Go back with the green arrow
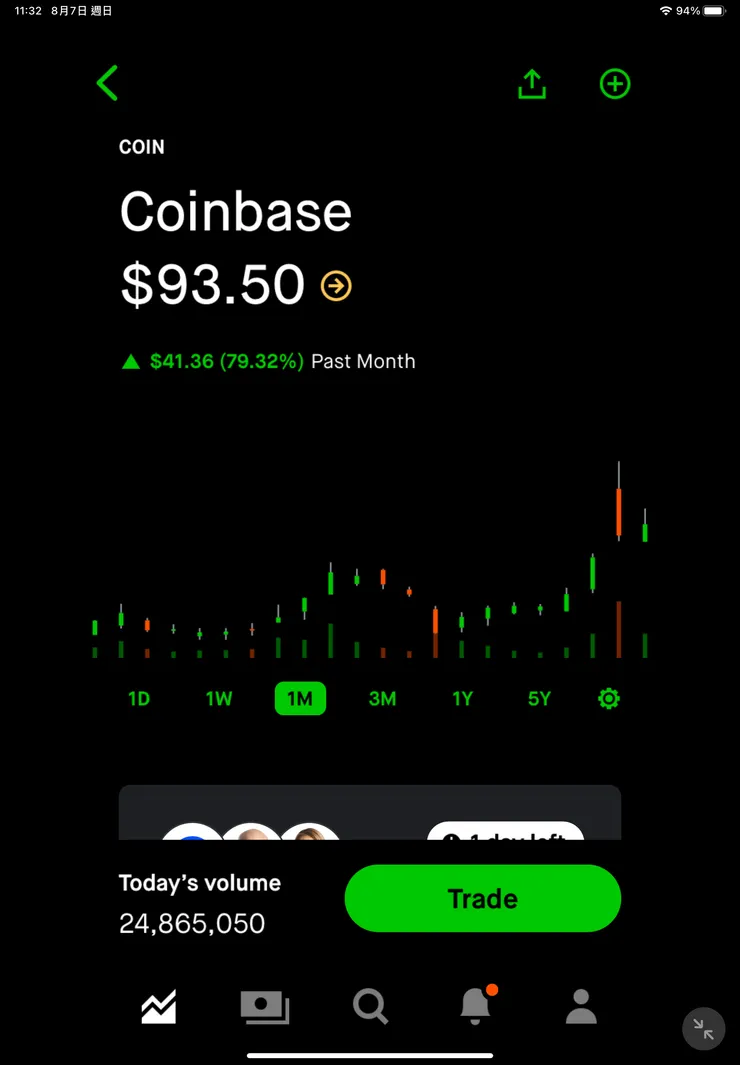Viewport: 740px width, 1065px height. 107,83
